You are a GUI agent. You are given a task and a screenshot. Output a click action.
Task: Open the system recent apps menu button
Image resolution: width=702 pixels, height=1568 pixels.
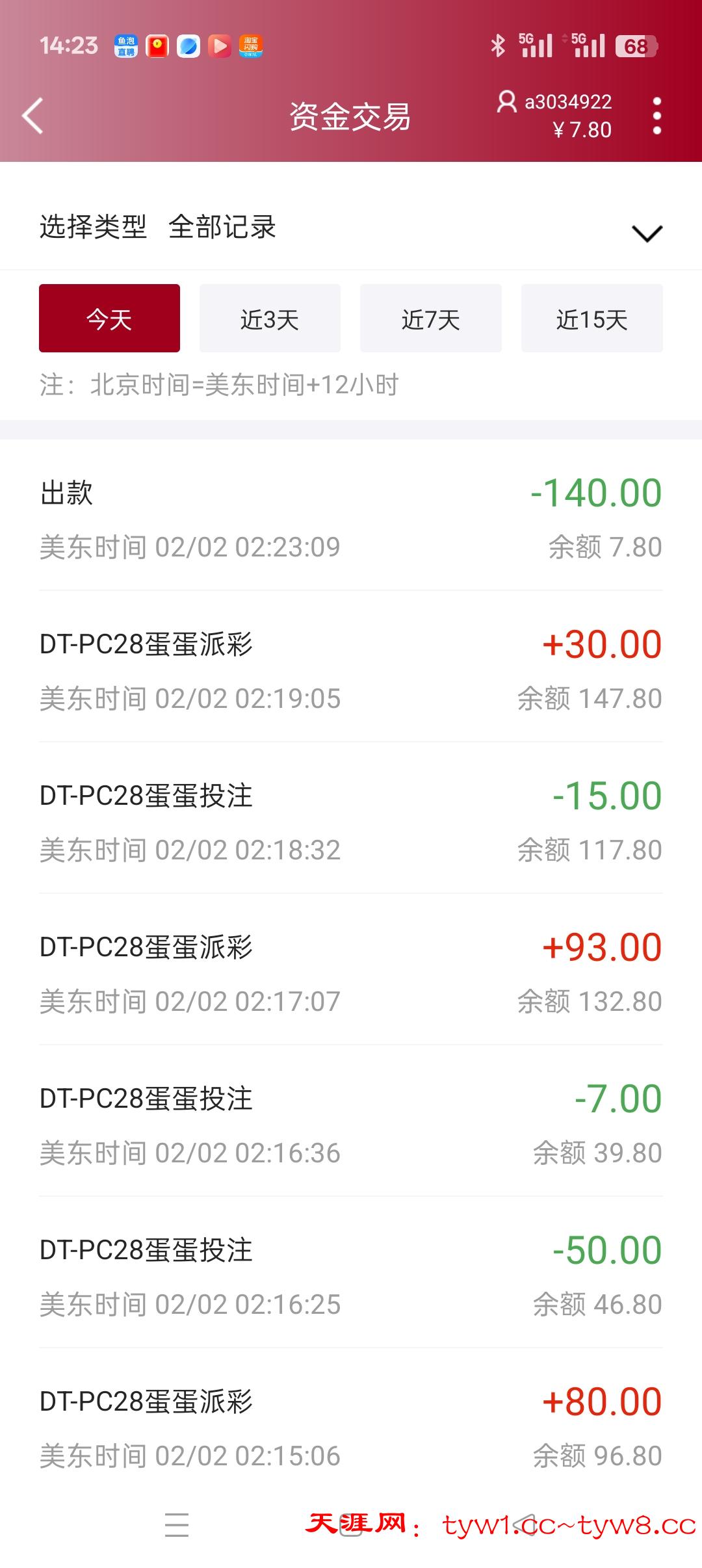click(x=177, y=1524)
